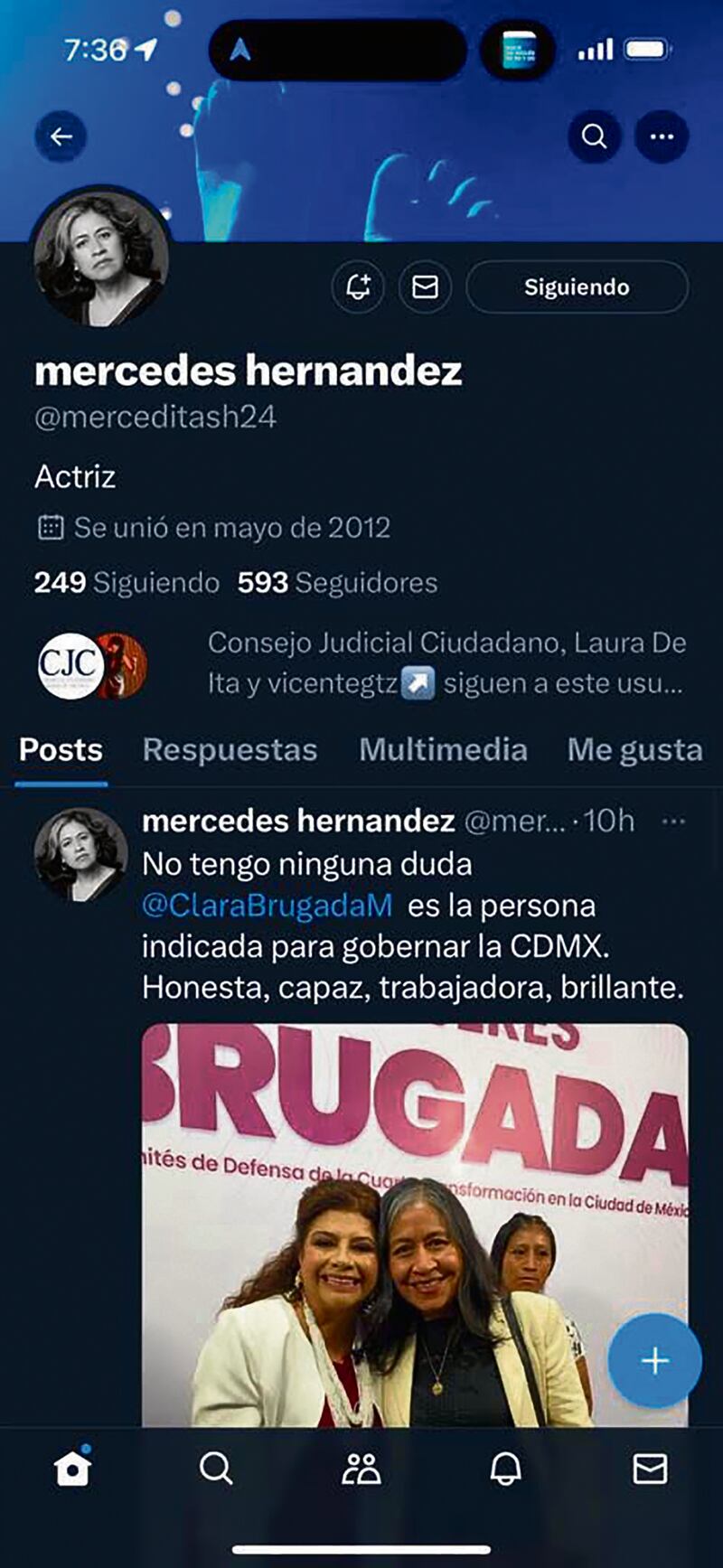Go to the Home feed tab
This screenshot has width=723, height=1568.
point(72,1469)
